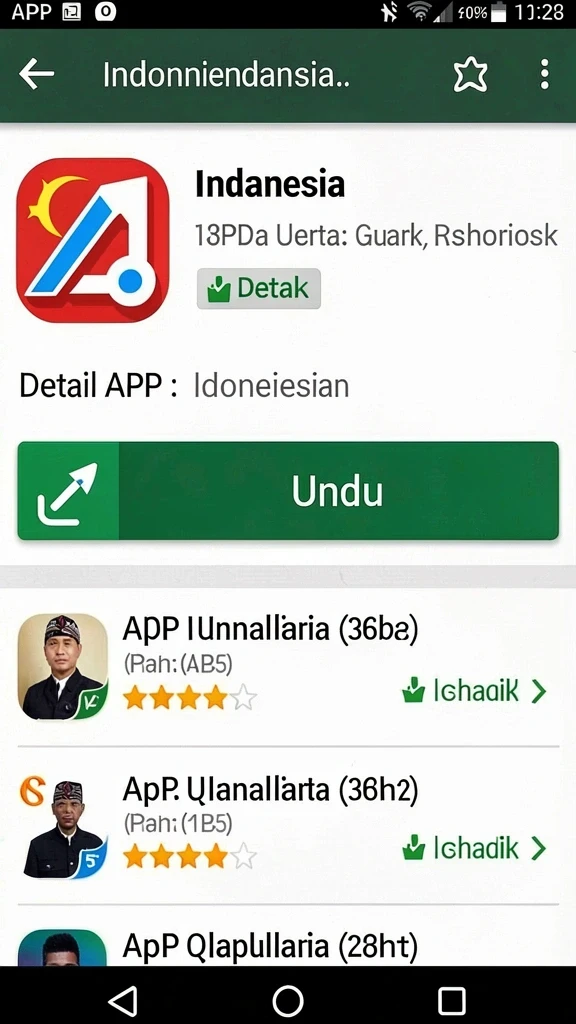Tap Ighadik beside ApP Ulanallarta
Image resolution: width=576 pixels, height=1024 pixels.
pyautogui.click(x=474, y=848)
